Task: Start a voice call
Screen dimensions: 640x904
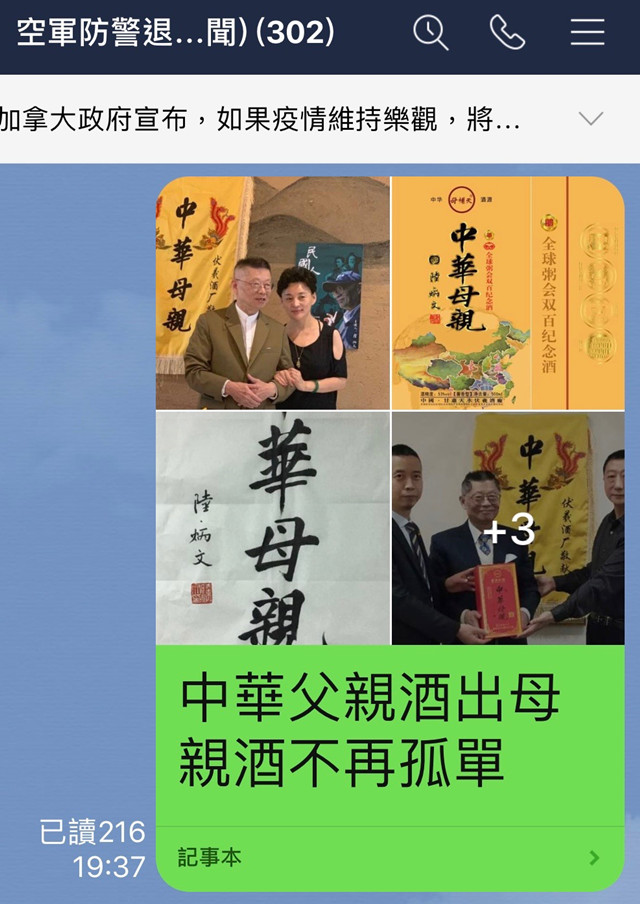Action: tap(507, 33)
